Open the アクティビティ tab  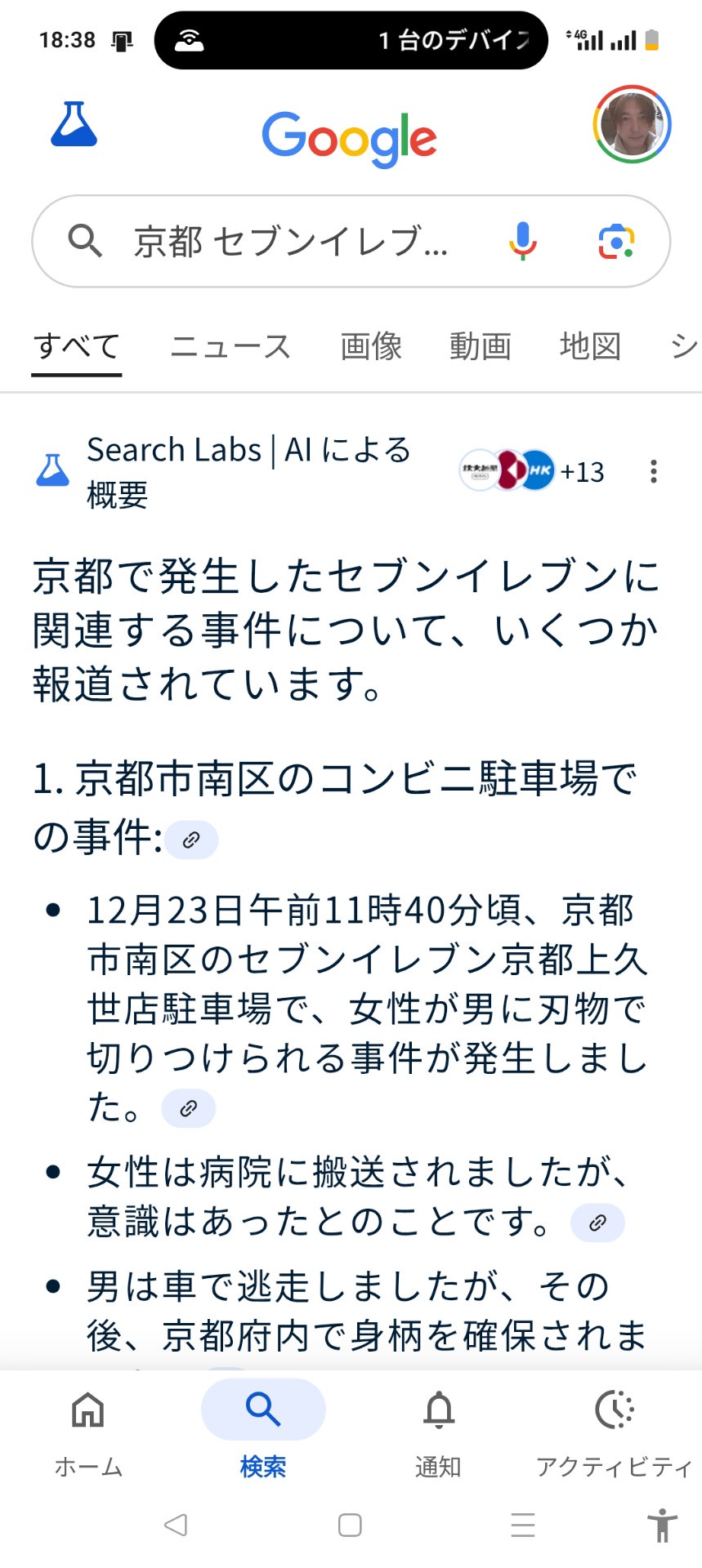[614, 1432]
